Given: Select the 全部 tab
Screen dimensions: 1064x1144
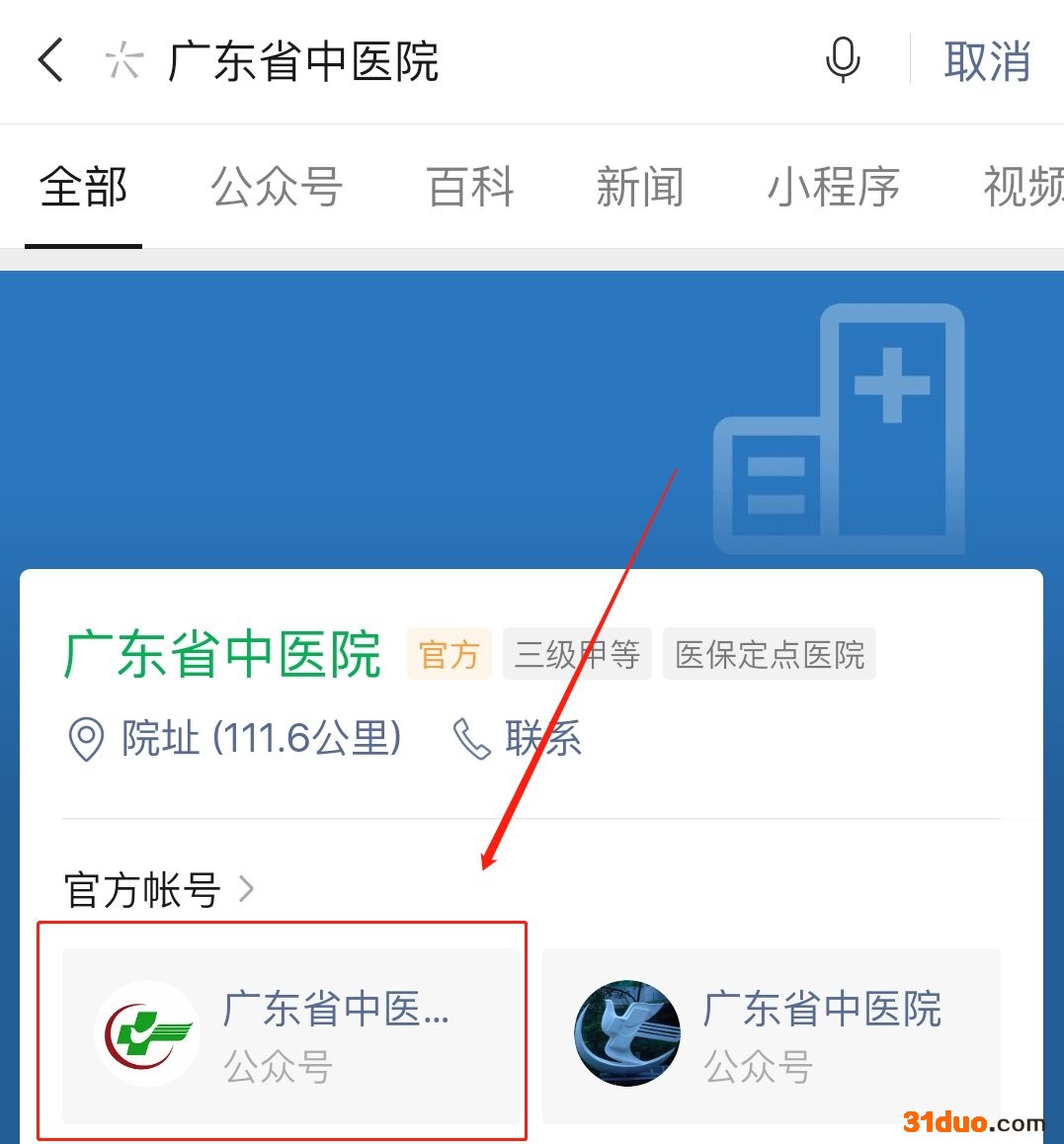Looking at the screenshot, I should coord(84,187).
